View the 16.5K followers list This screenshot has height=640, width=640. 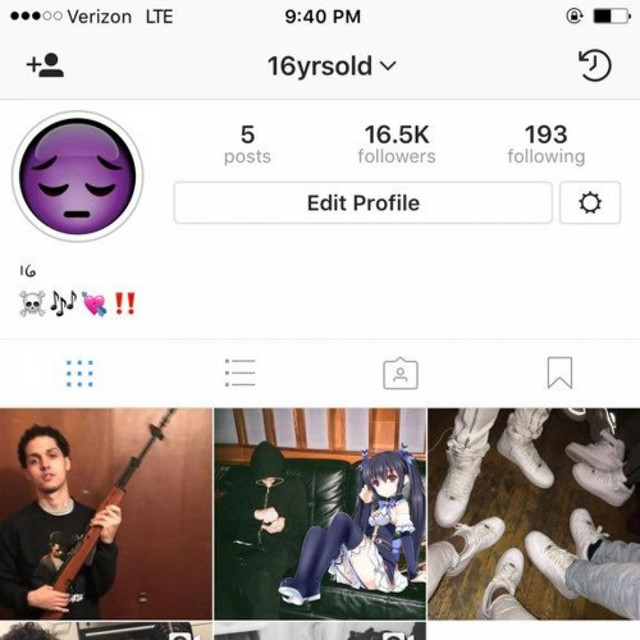pos(396,144)
